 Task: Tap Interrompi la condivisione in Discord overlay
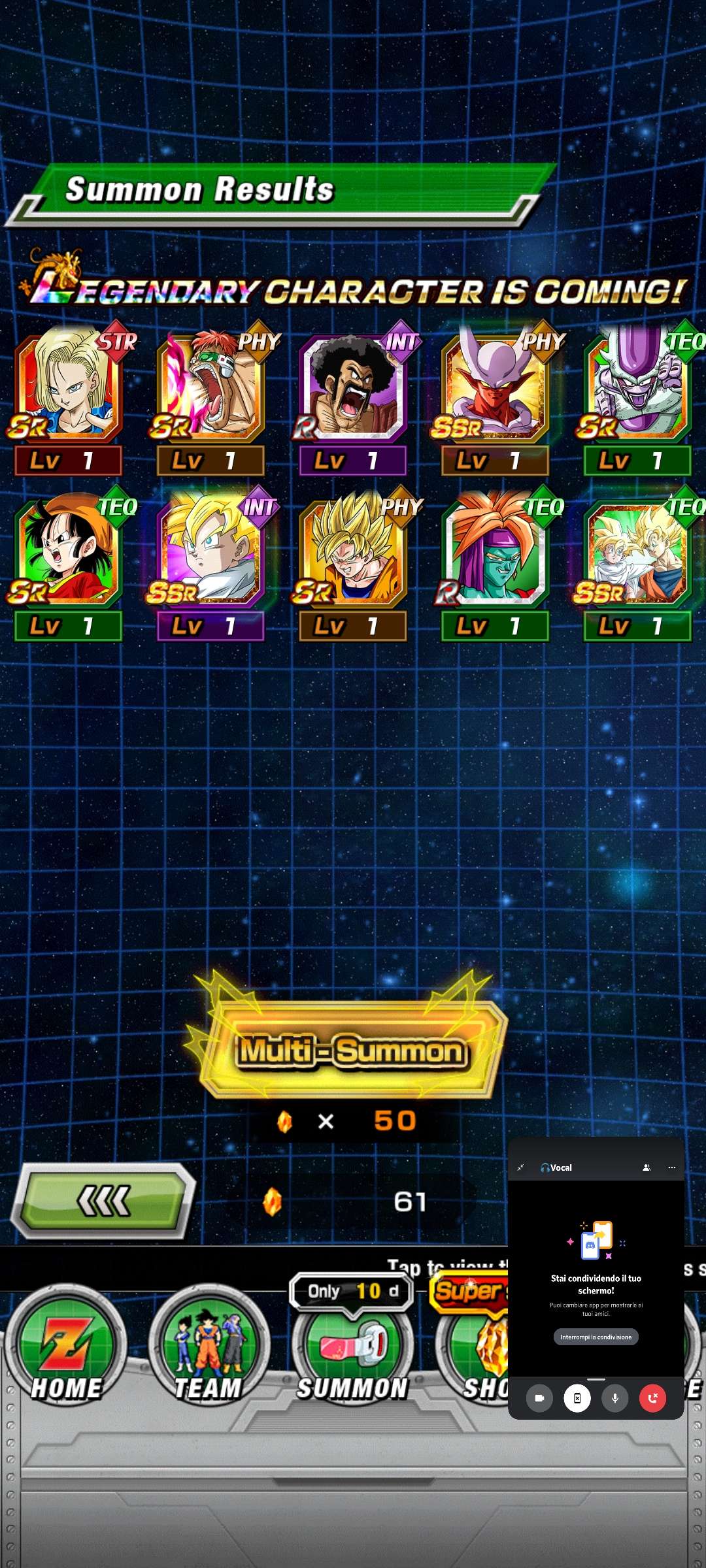point(596,1337)
